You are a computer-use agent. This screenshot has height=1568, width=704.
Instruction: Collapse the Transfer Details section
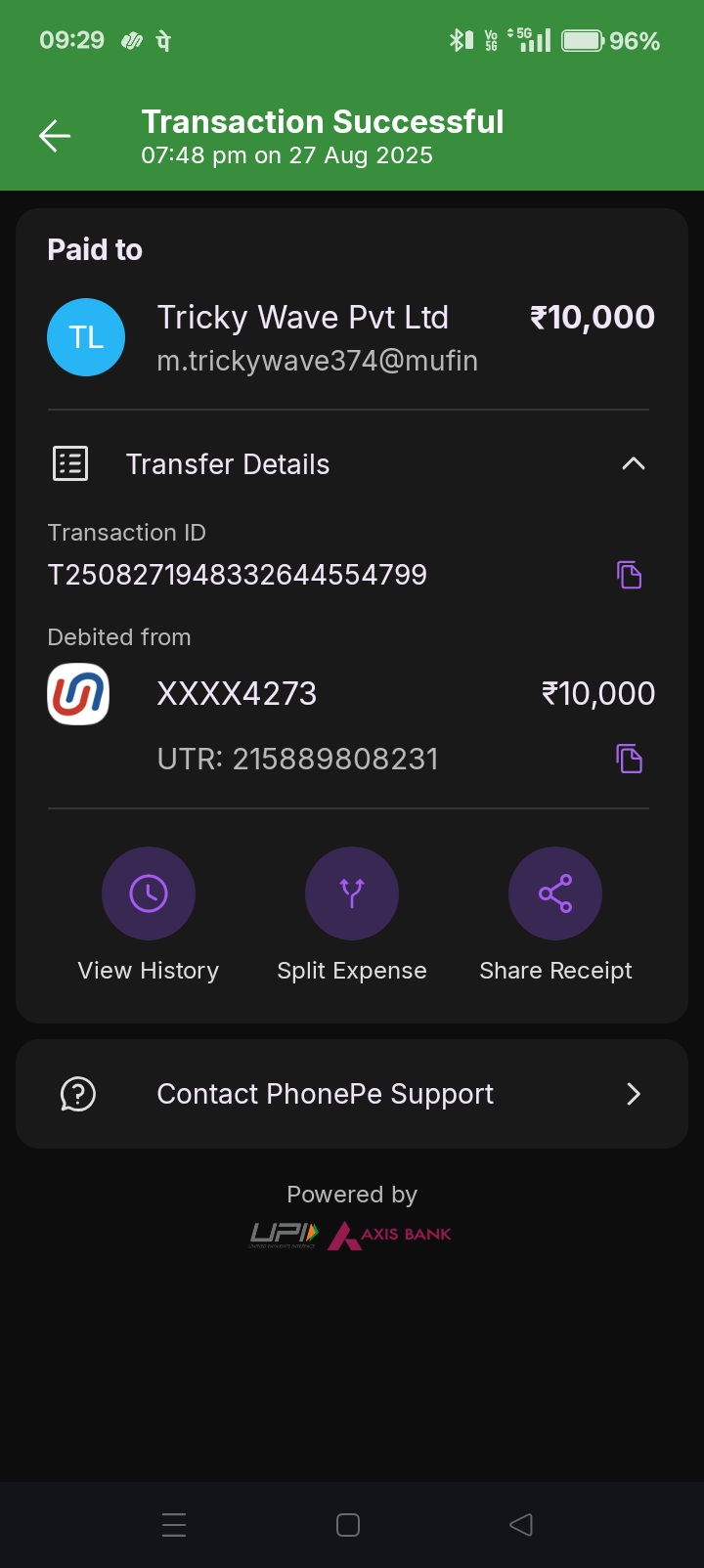click(633, 464)
